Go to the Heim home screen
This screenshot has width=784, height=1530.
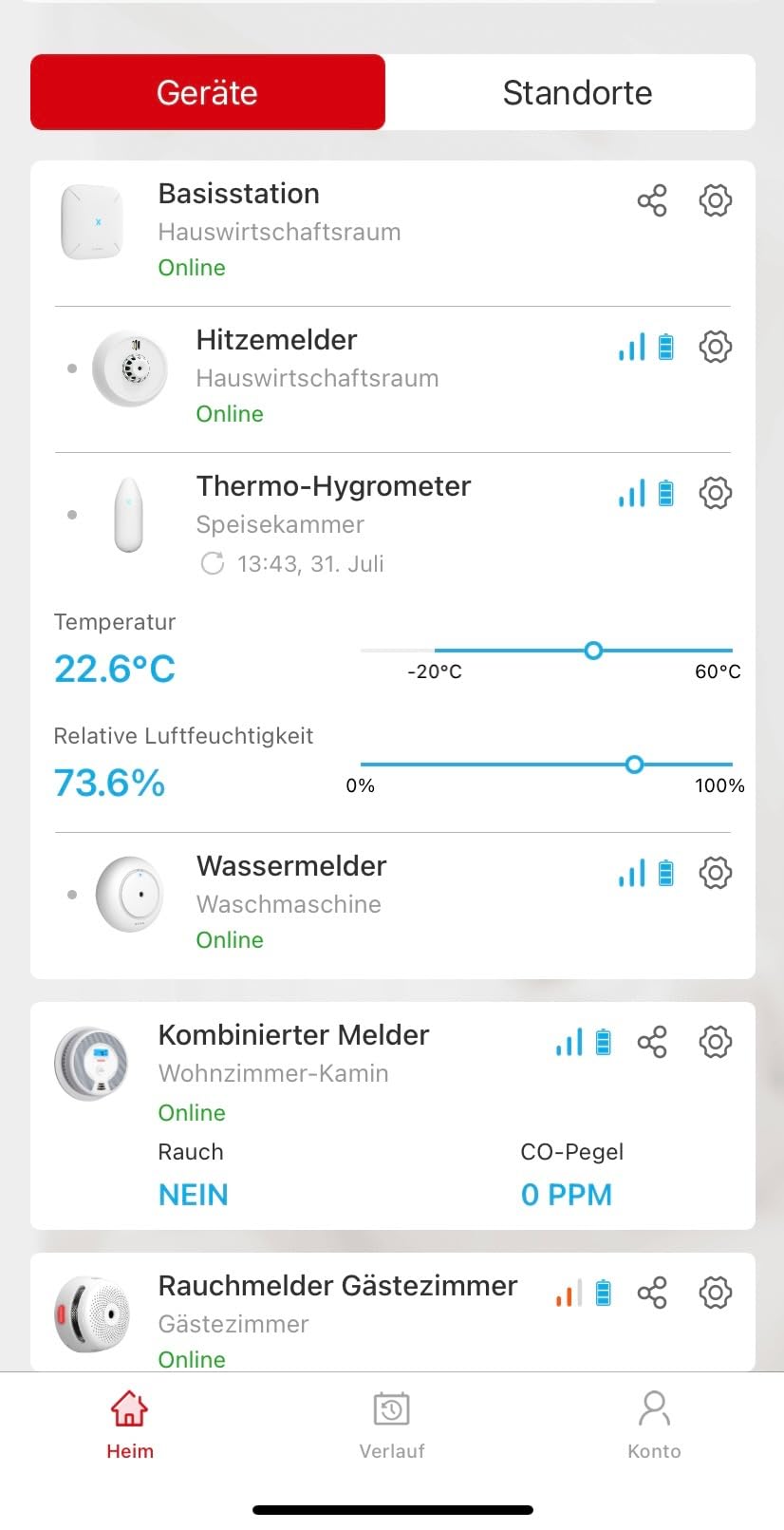(129, 1424)
